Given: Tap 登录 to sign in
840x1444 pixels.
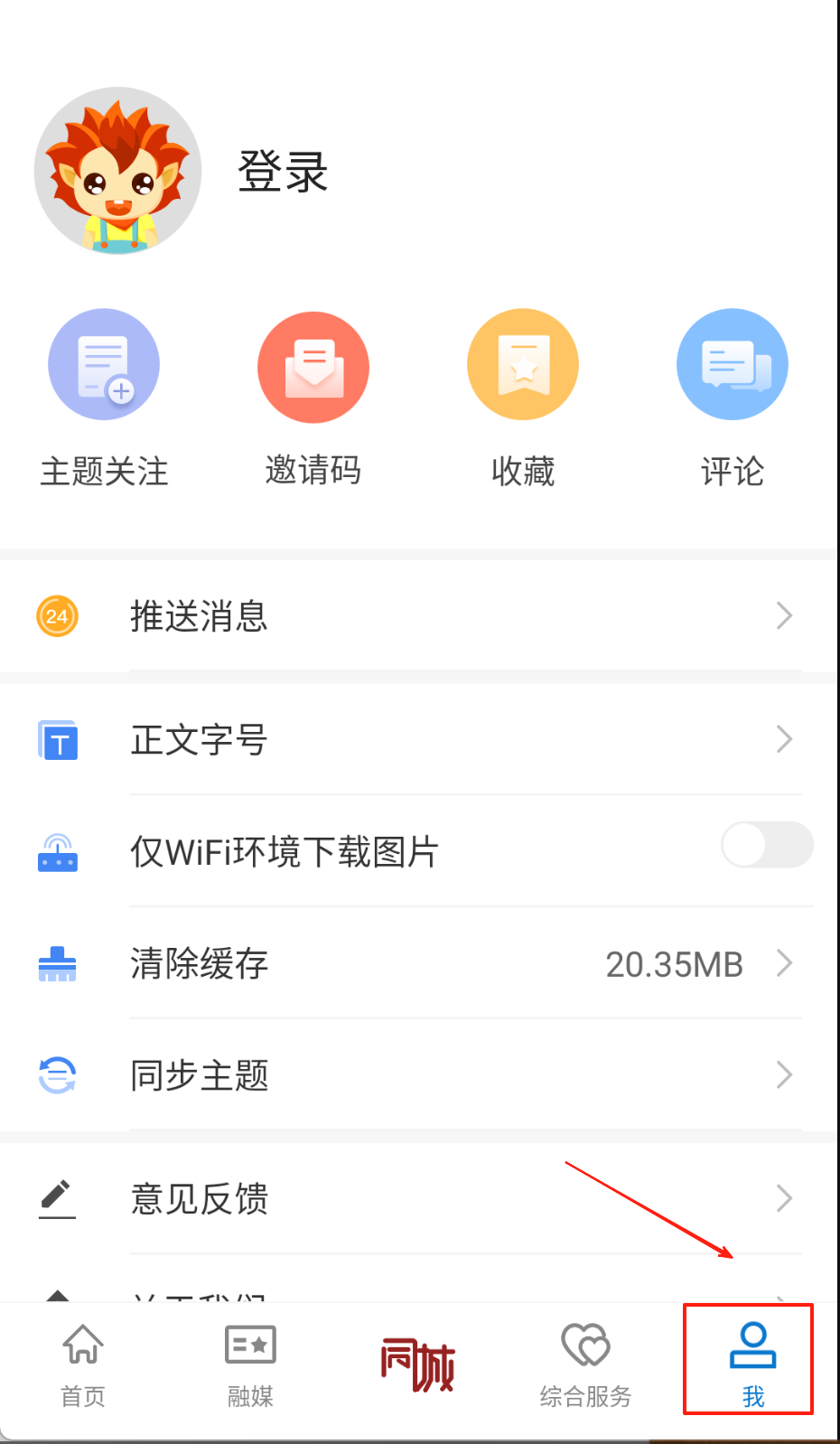Looking at the screenshot, I should click(282, 172).
